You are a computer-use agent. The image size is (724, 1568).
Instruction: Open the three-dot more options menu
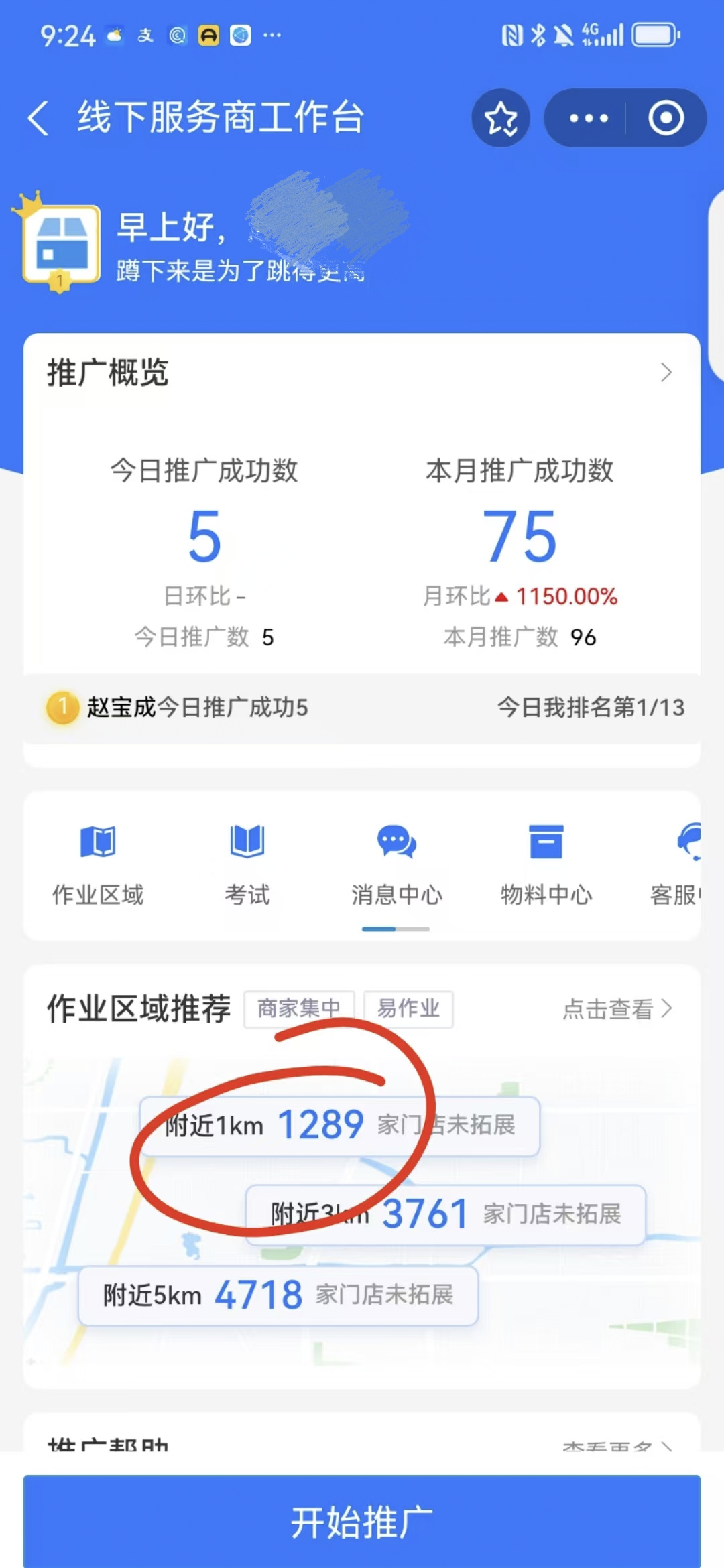pos(588,118)
